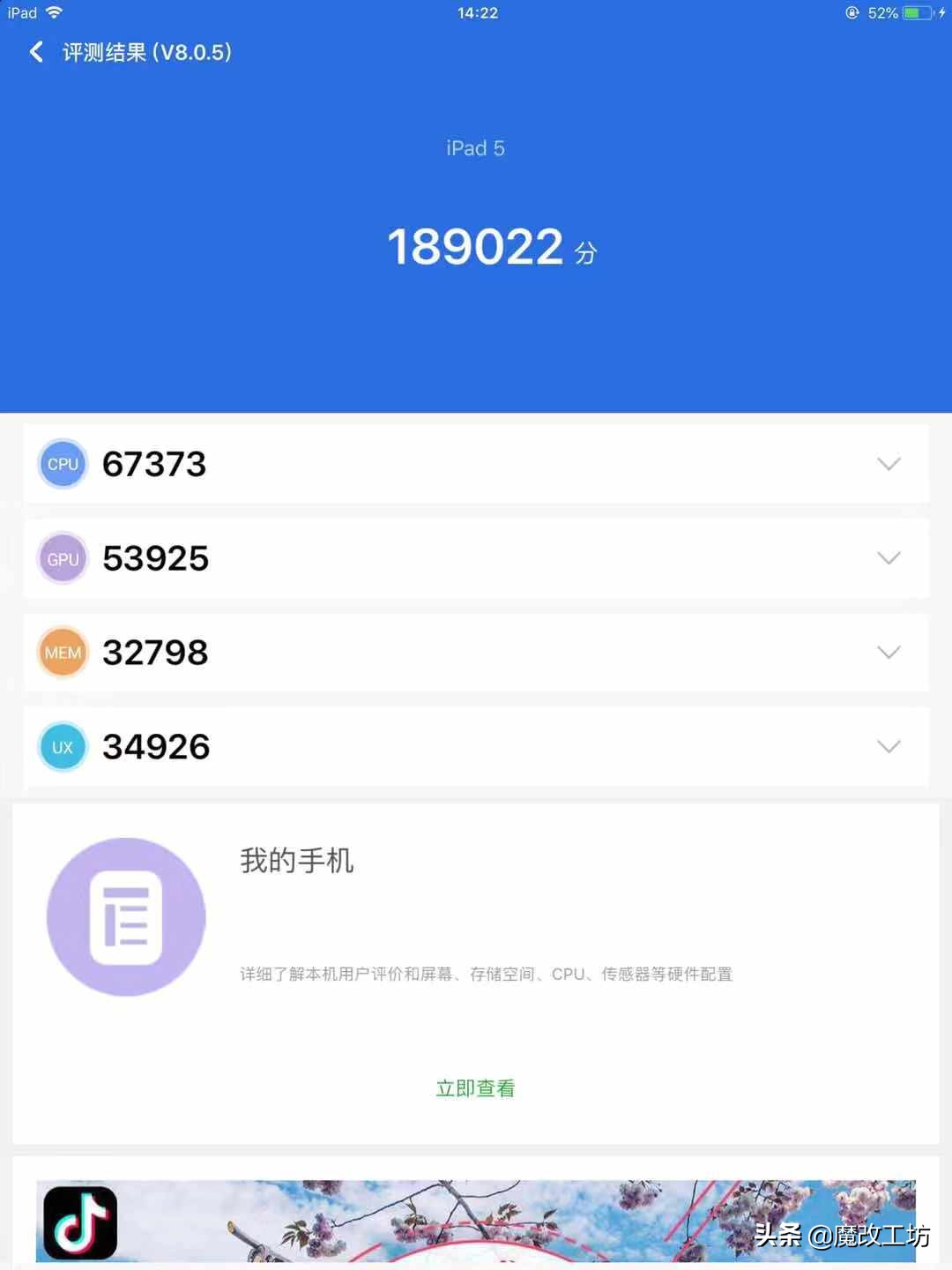Expand the GPU score breakdown
The height and width of the screenshot is (1270, 952).
888,558
